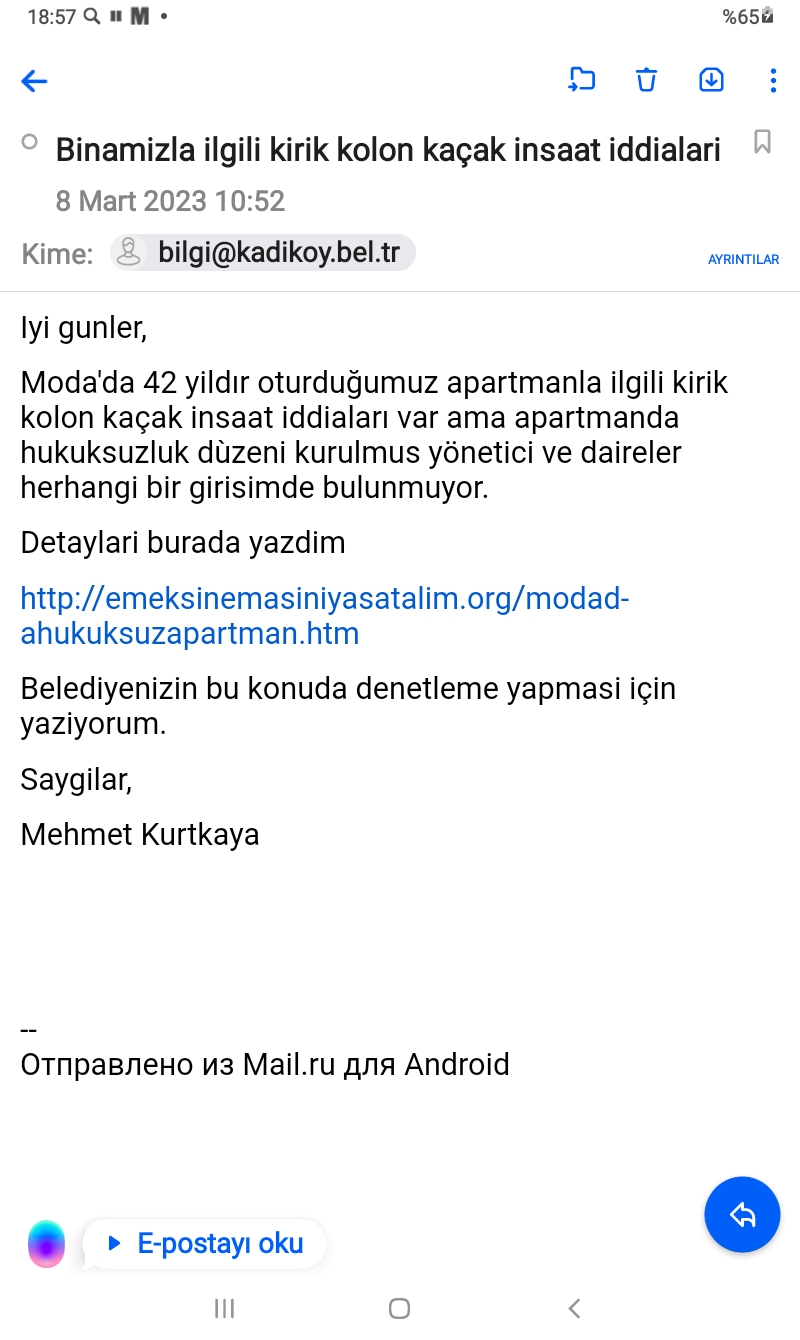Reply using the blue reply button
The height and width of the screenshot is (1340, 800).
[x=742, y=1214]
